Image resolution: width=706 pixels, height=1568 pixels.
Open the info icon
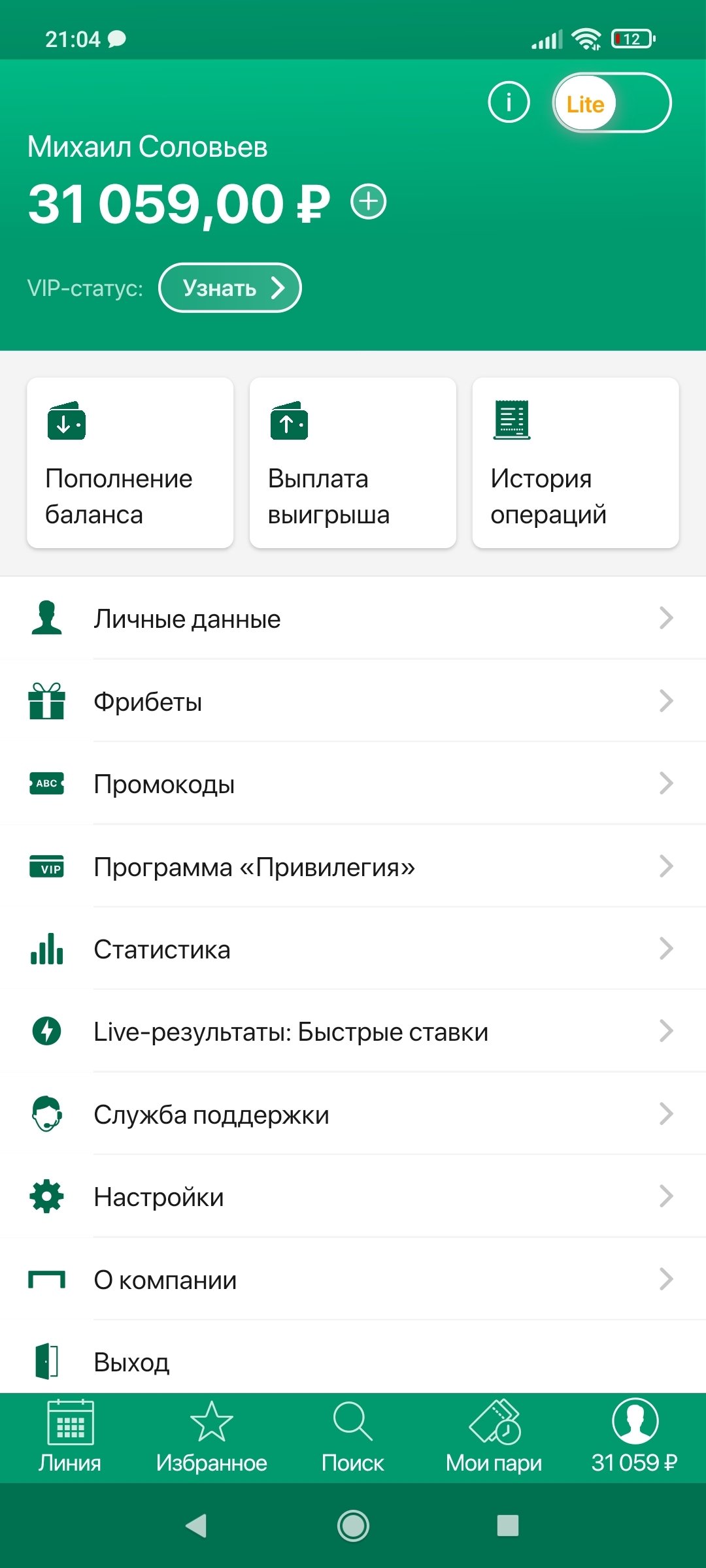pos(509,103)
